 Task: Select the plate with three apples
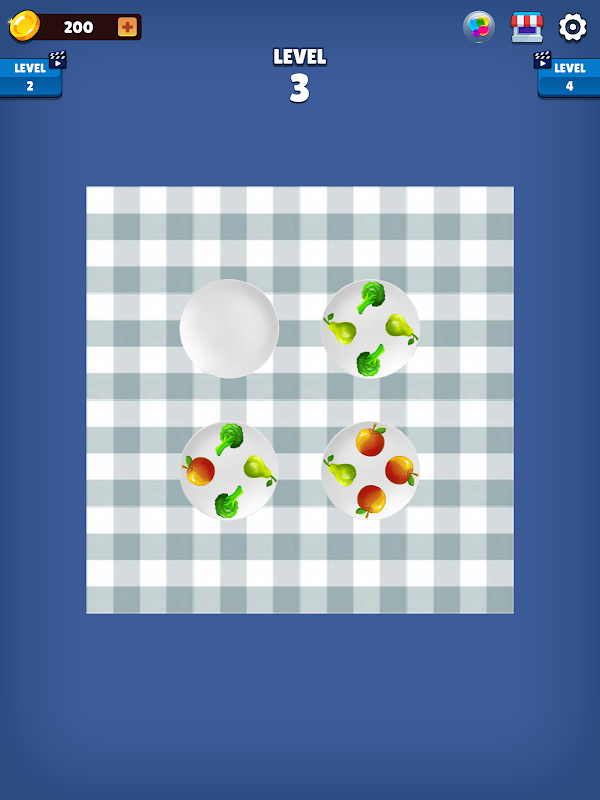coord(370,470)
